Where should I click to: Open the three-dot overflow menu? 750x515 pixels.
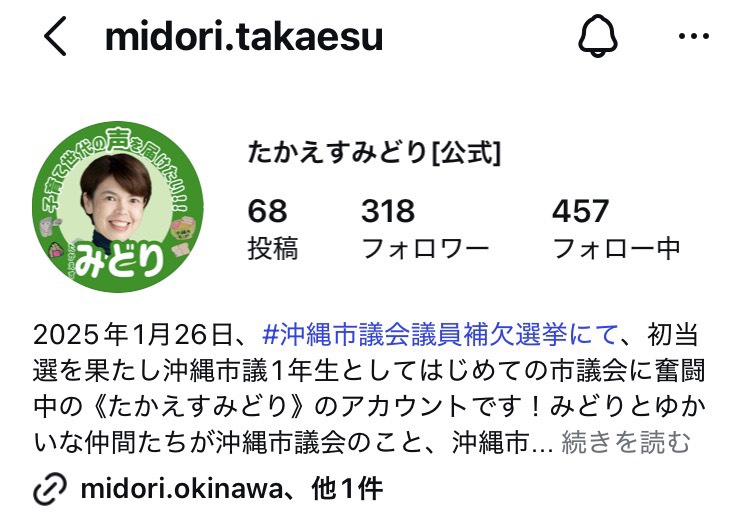coord(693,37)
